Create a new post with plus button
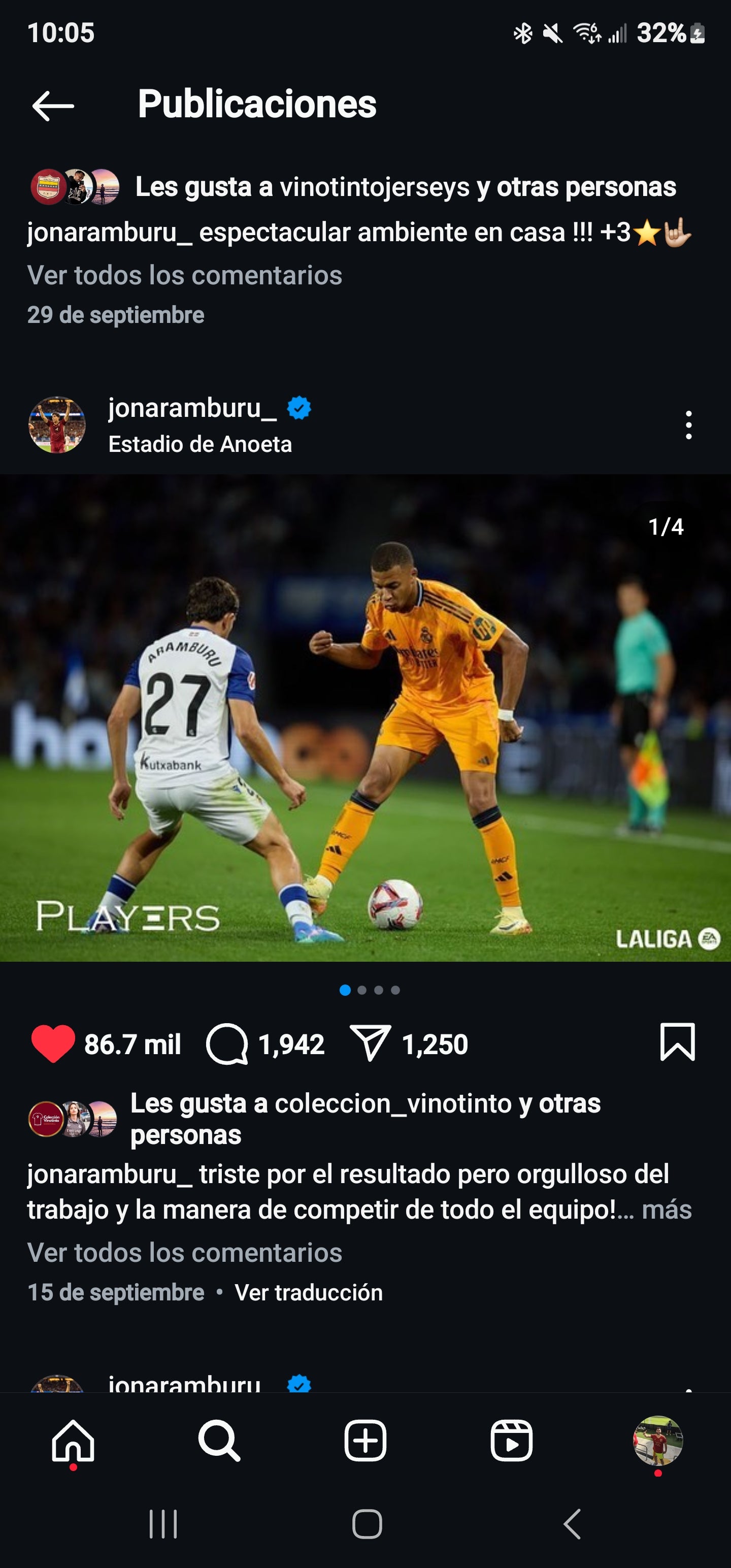 (x=365, y=1440)
